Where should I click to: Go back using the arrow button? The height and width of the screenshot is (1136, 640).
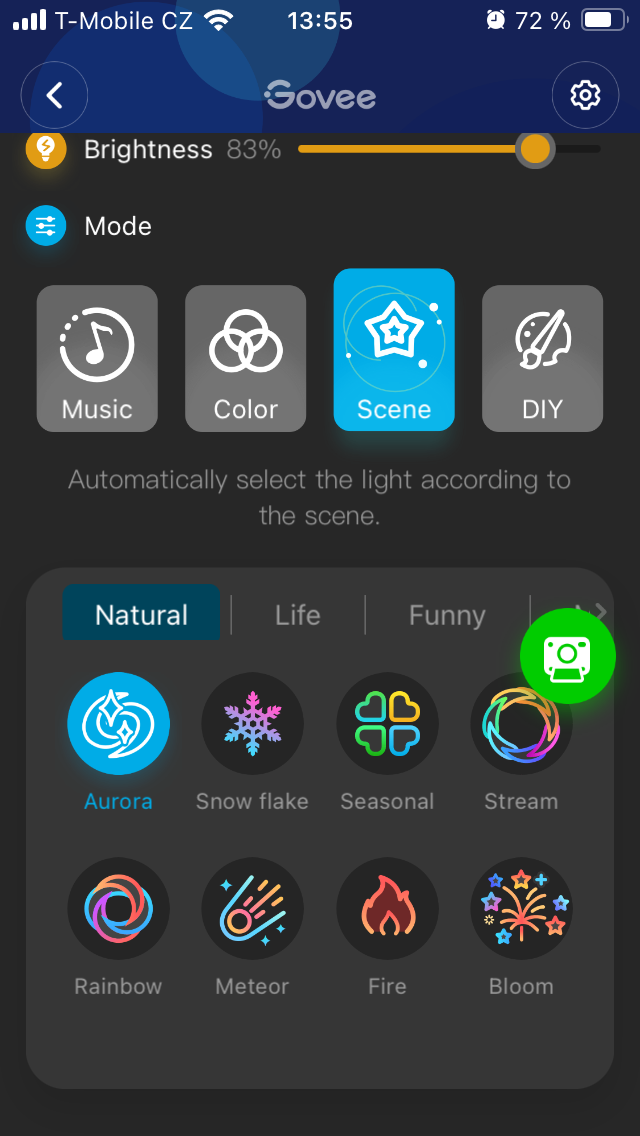55,95
